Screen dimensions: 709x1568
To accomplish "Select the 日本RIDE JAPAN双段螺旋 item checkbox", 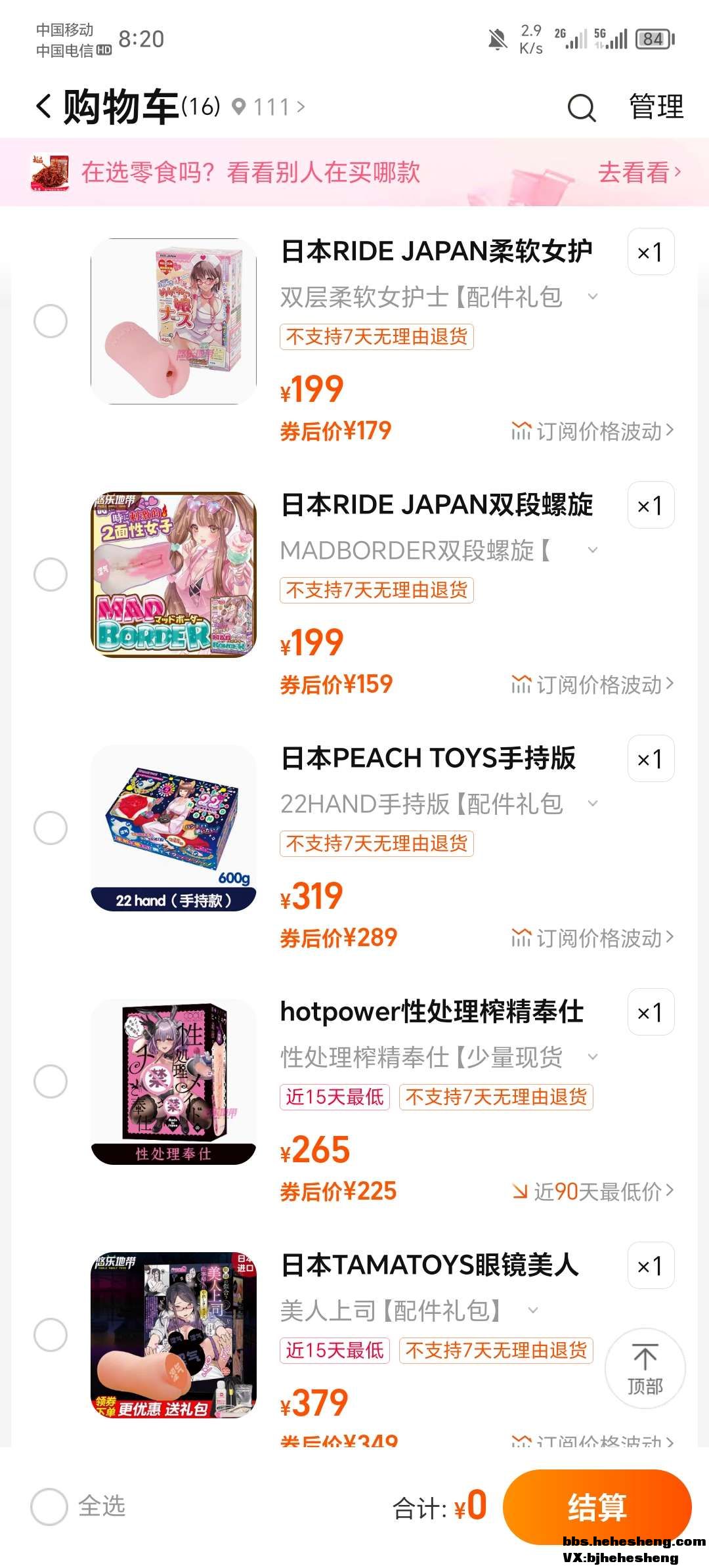I will (x=51, y=575).
